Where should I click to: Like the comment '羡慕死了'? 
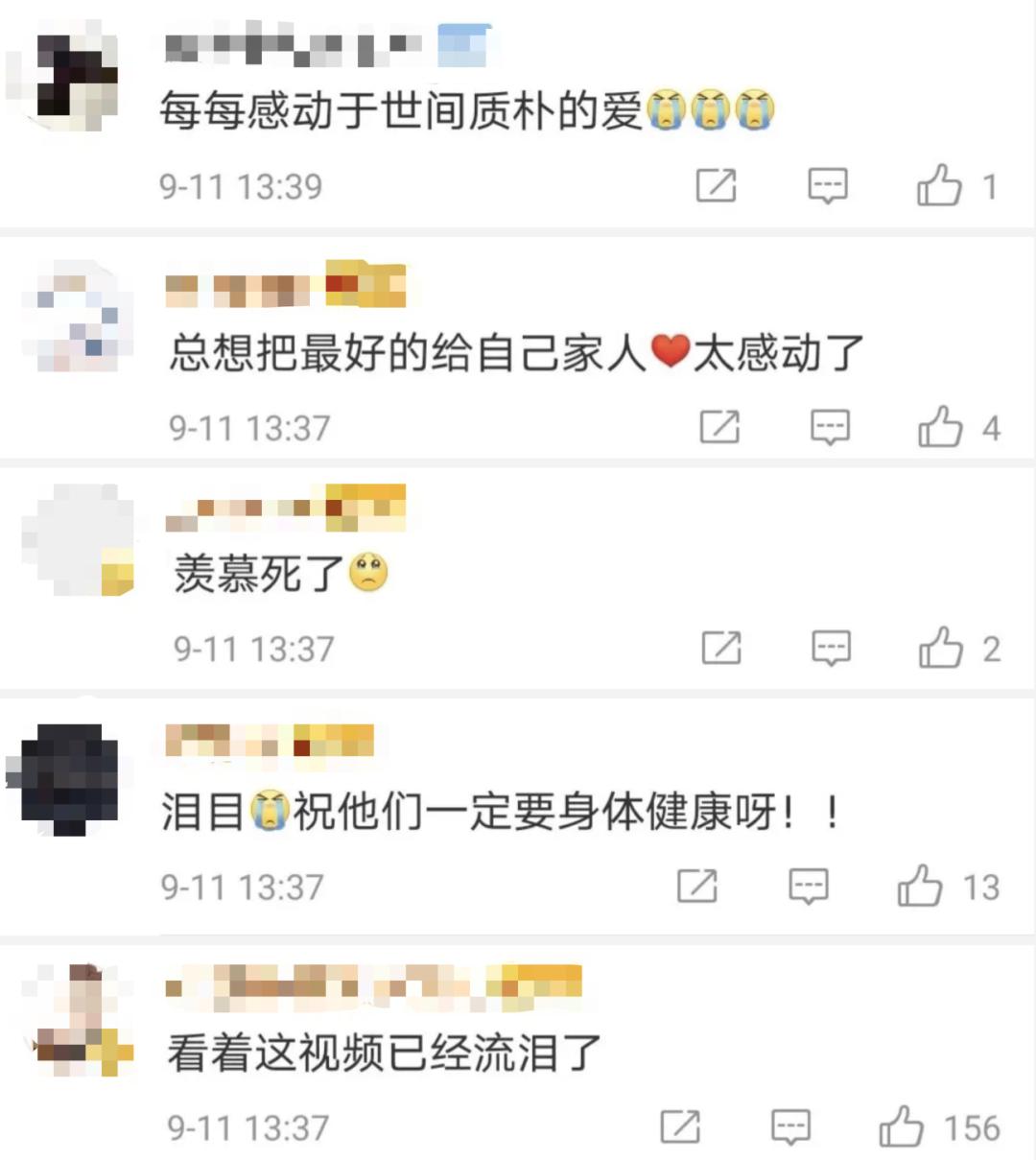941,648
